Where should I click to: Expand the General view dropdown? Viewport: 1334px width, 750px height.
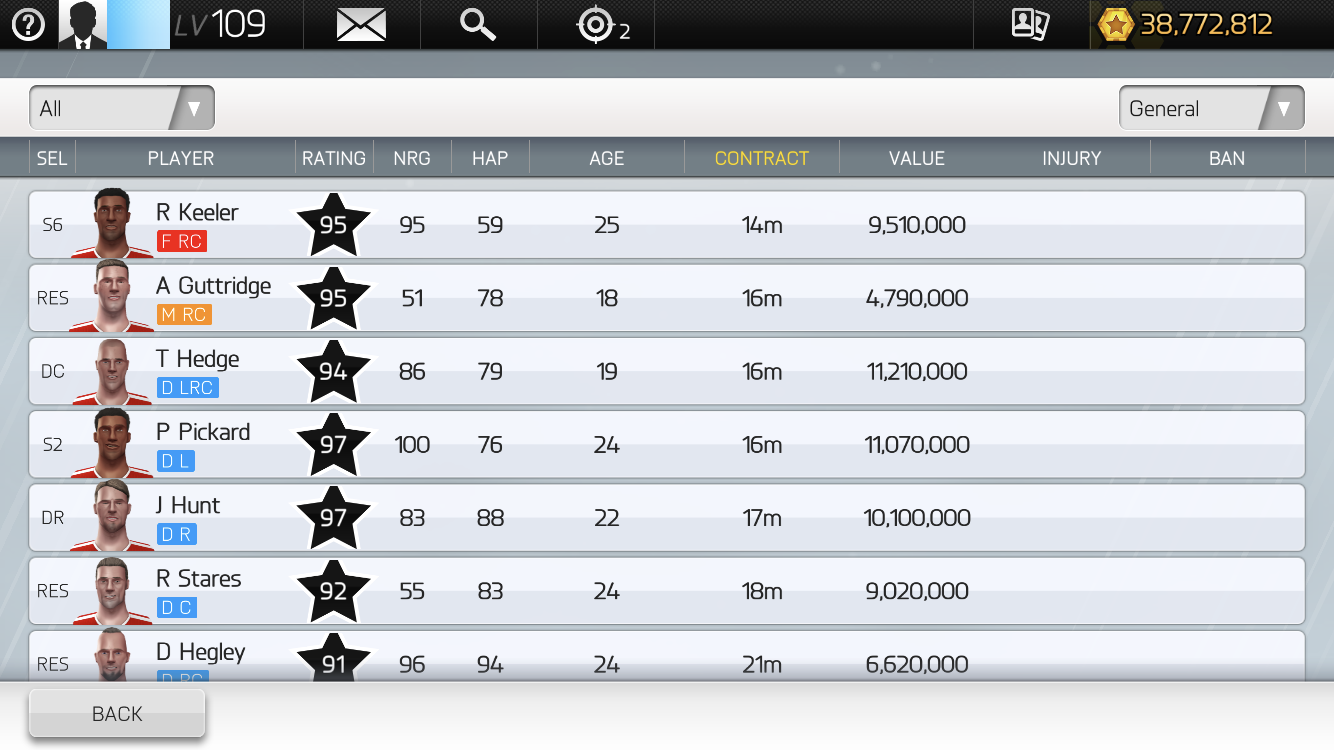tap(1211, 109)
